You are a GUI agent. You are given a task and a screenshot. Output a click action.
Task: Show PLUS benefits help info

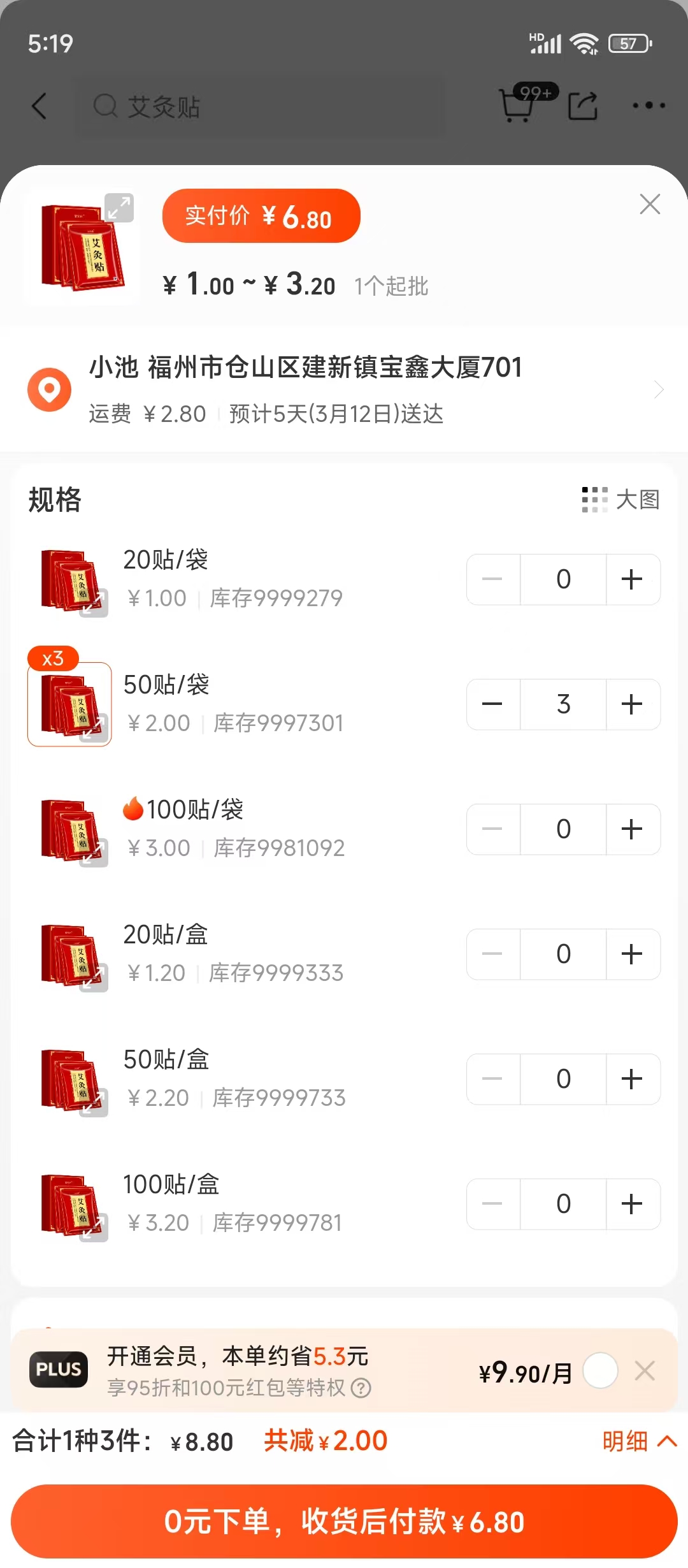pos(361,1388)
